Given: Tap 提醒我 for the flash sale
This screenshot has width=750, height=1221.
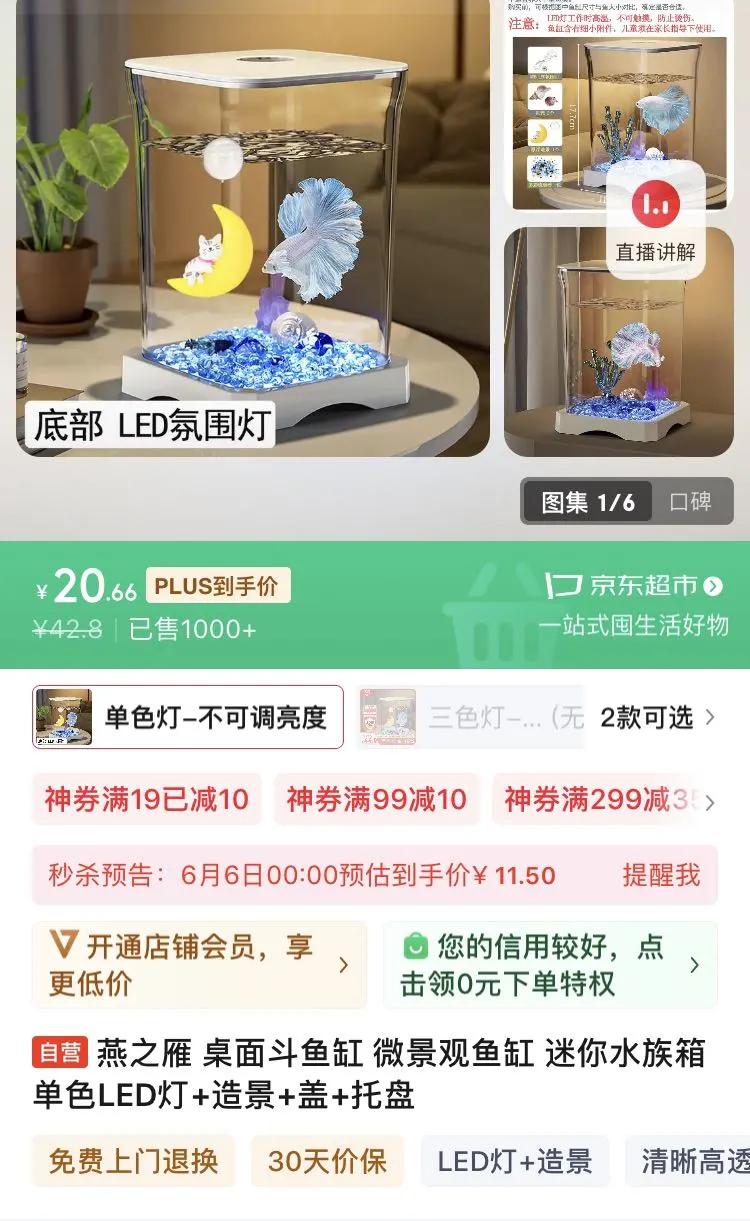Looking at the screenshot, I should [661, 875].
